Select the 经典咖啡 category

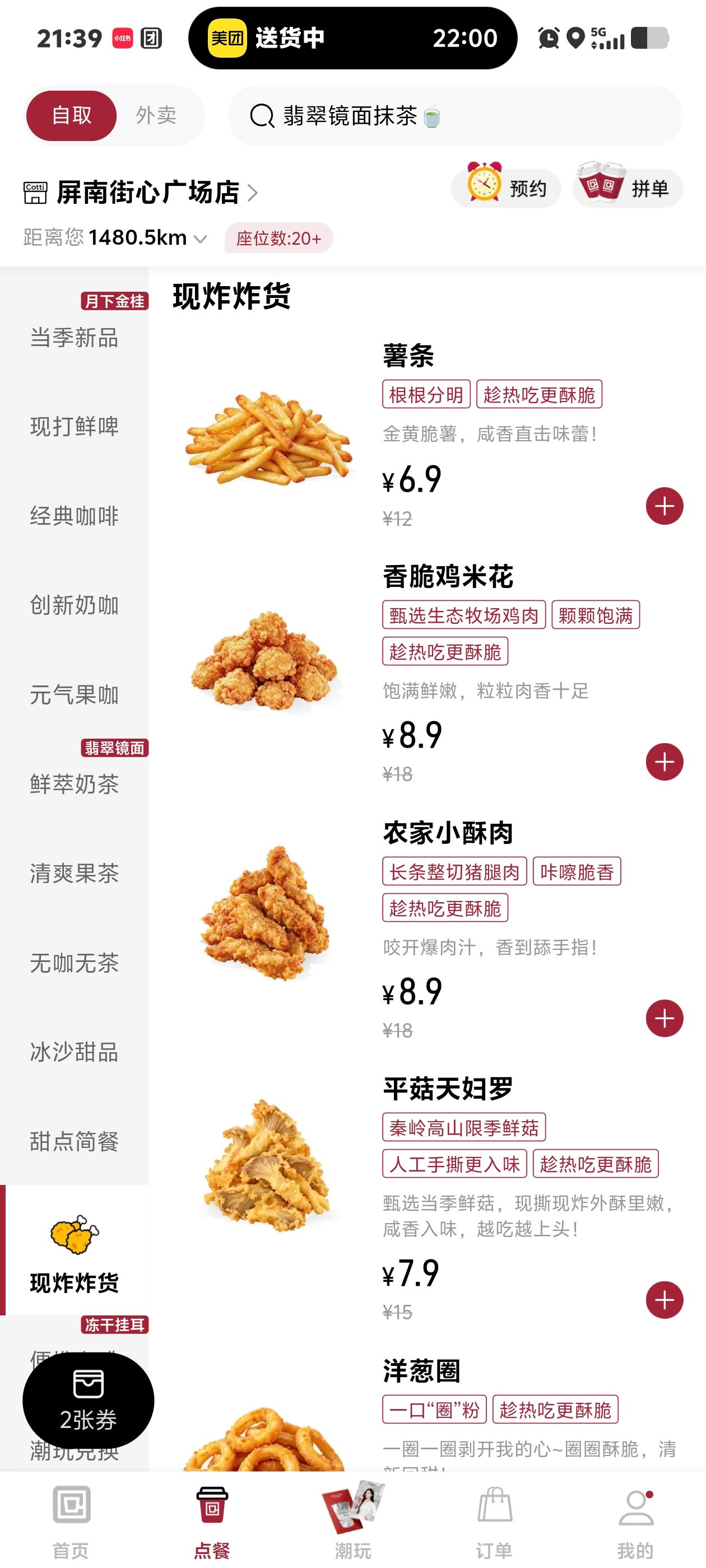[75, 516]
